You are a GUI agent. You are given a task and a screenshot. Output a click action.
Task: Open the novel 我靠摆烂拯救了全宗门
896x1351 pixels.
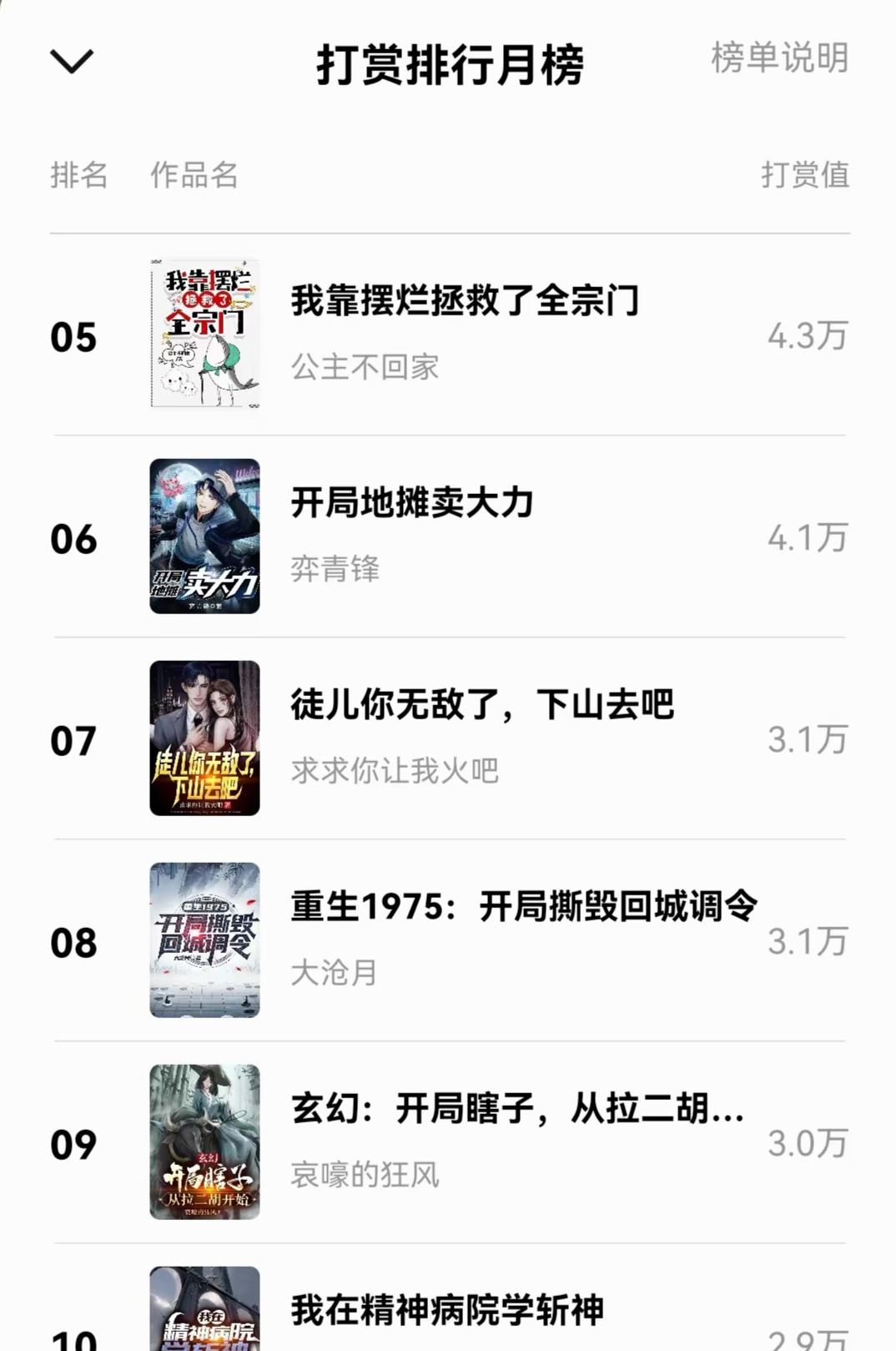point(465,301)
